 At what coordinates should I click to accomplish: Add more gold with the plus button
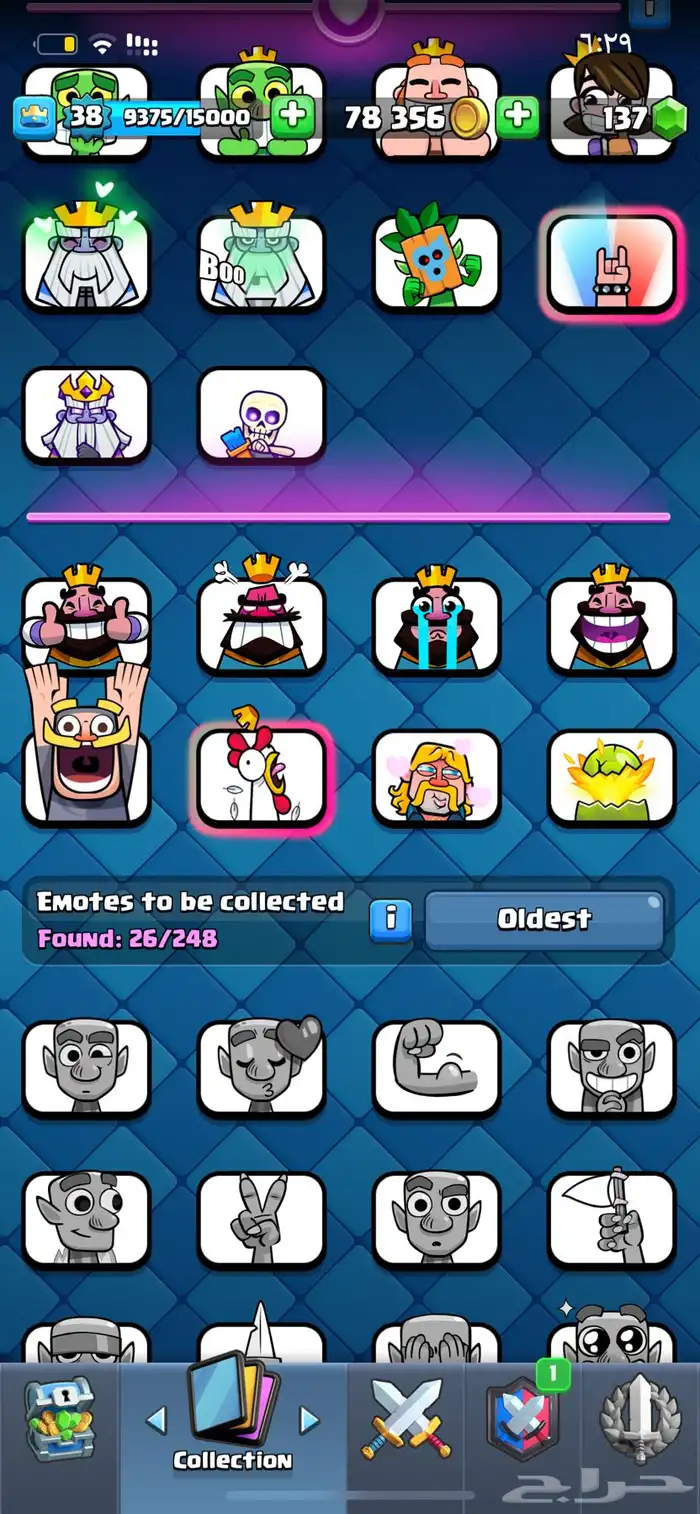[517, 118]
